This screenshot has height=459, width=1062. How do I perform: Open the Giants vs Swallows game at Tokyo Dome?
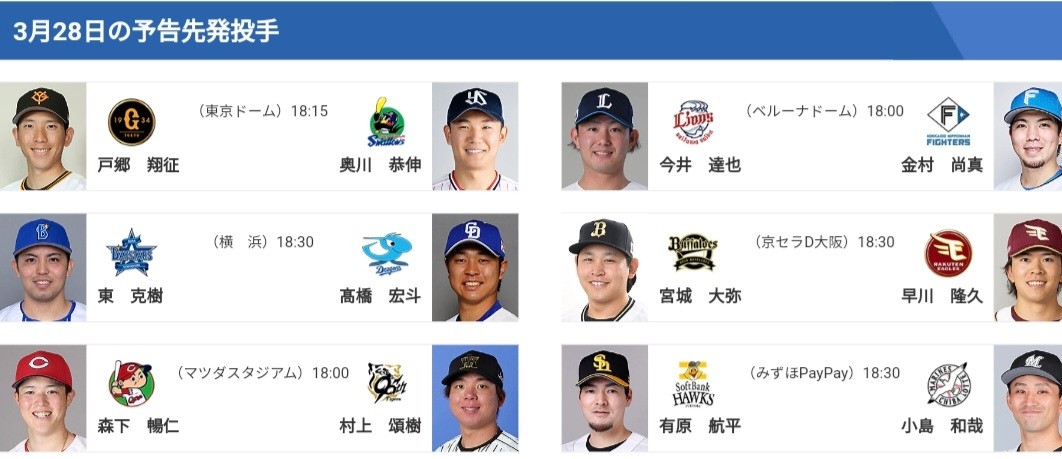259,137
